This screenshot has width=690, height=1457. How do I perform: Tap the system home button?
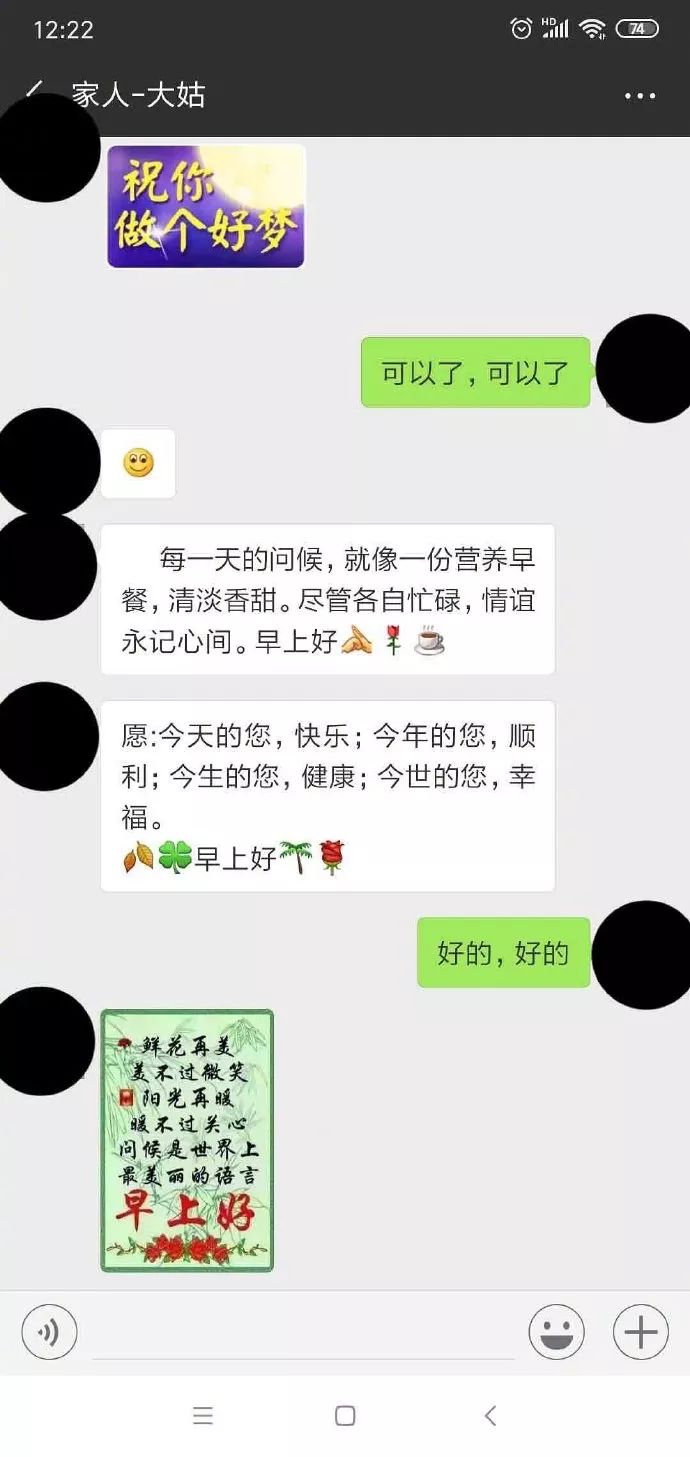pyautogui.click(x=345, y=1415)
